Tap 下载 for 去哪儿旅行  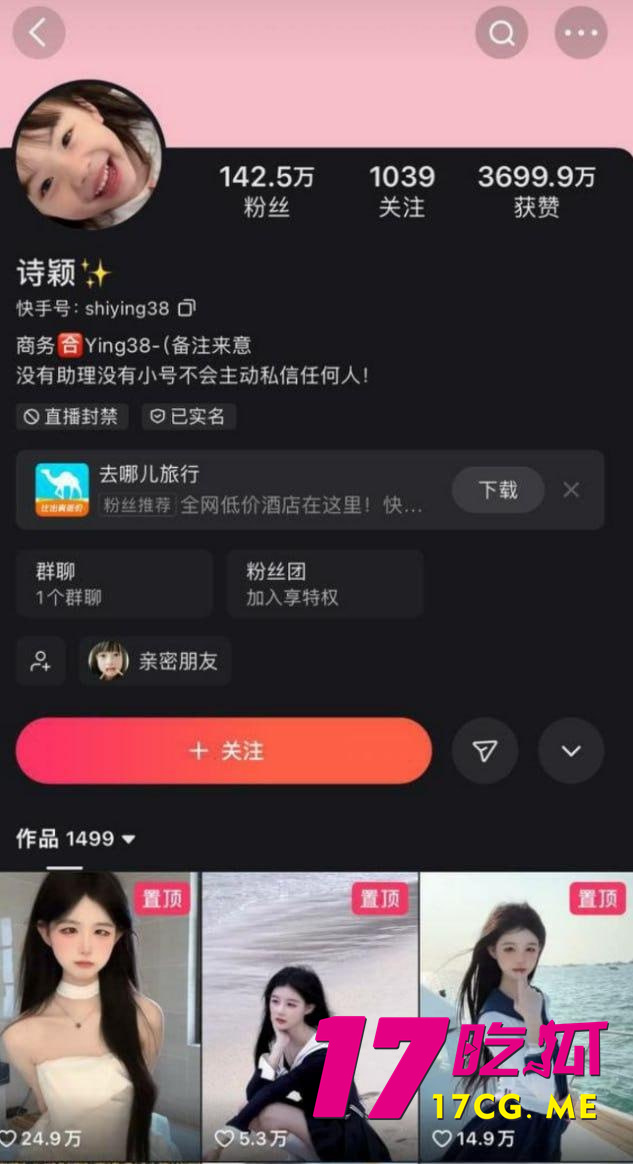point(497,490)
